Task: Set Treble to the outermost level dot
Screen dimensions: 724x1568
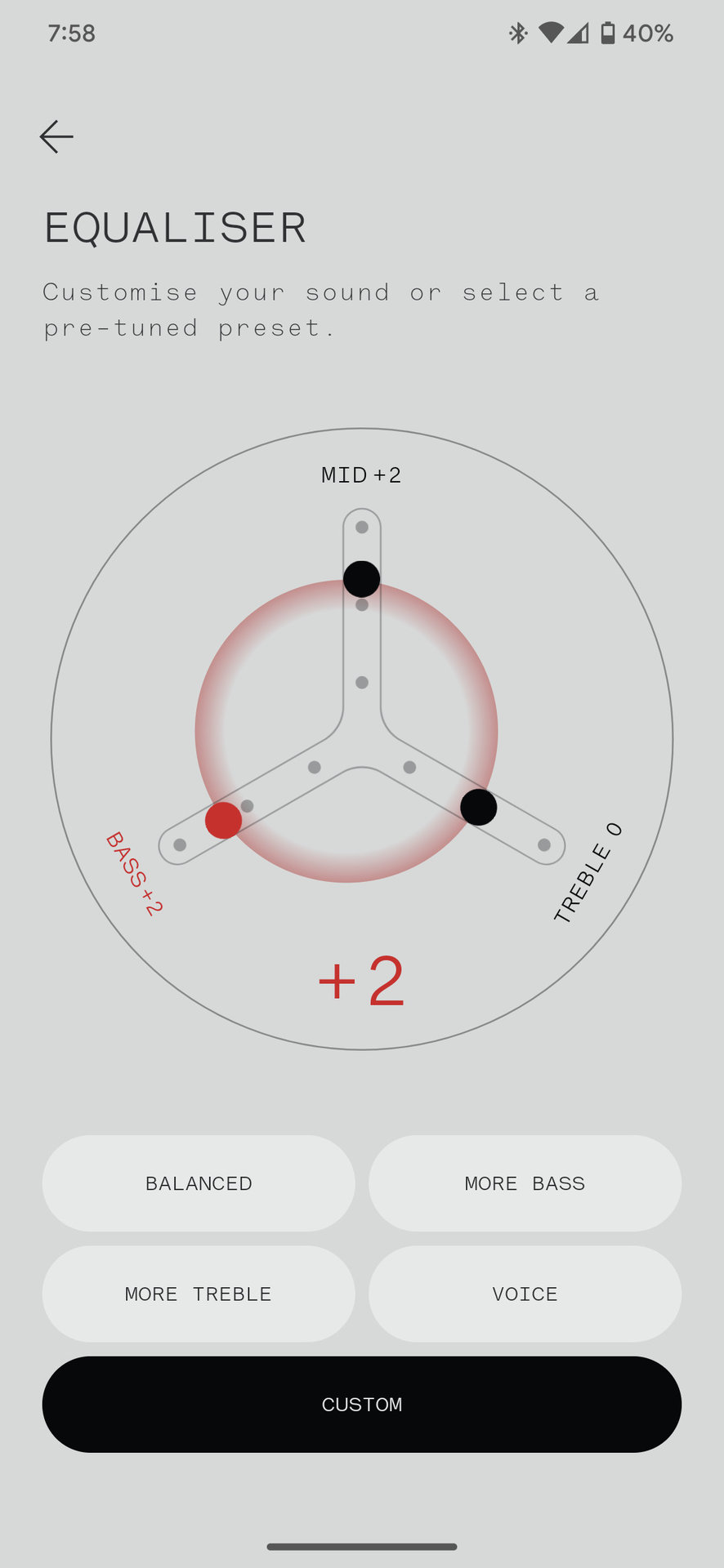Action: click(x=544, y=844)
